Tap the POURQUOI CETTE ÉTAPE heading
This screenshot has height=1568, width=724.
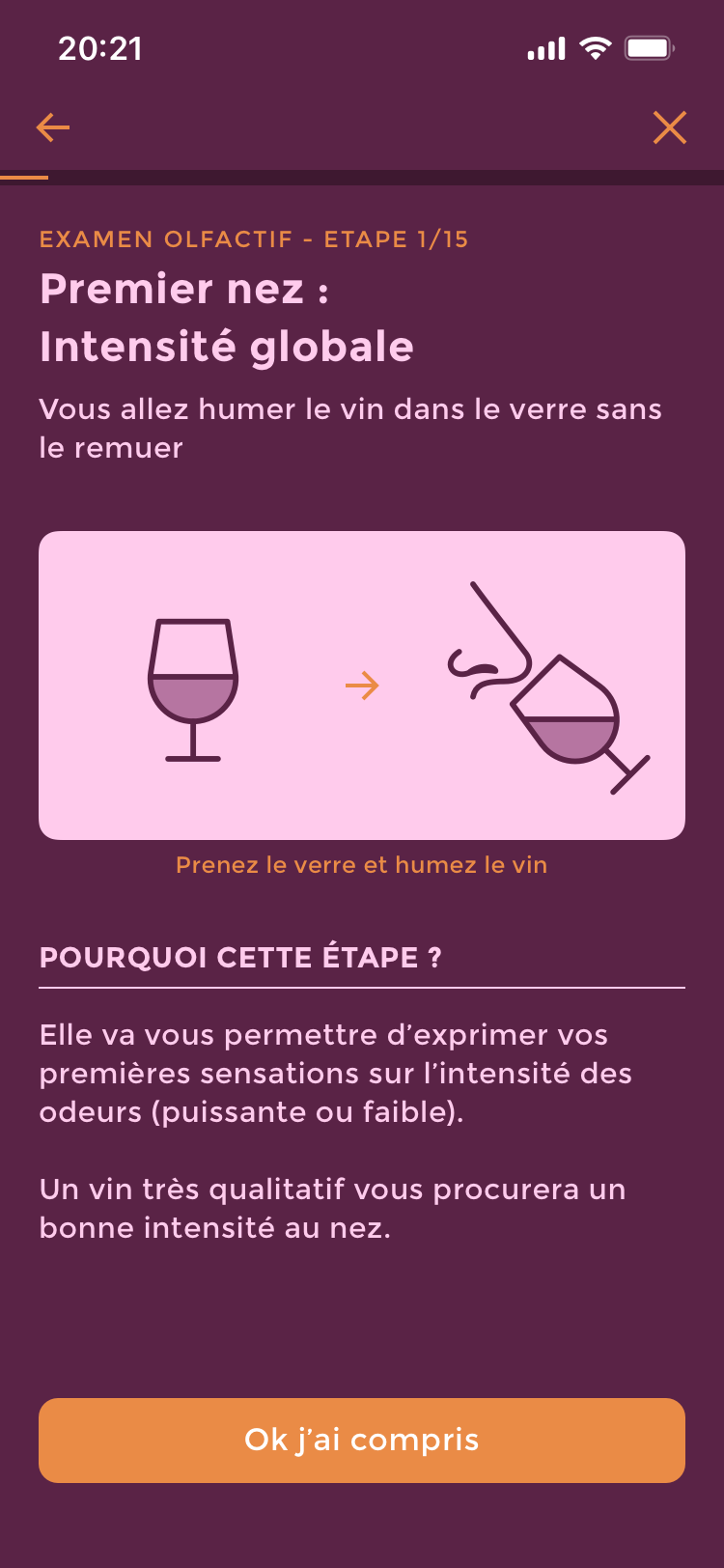(x=239, y=957)
